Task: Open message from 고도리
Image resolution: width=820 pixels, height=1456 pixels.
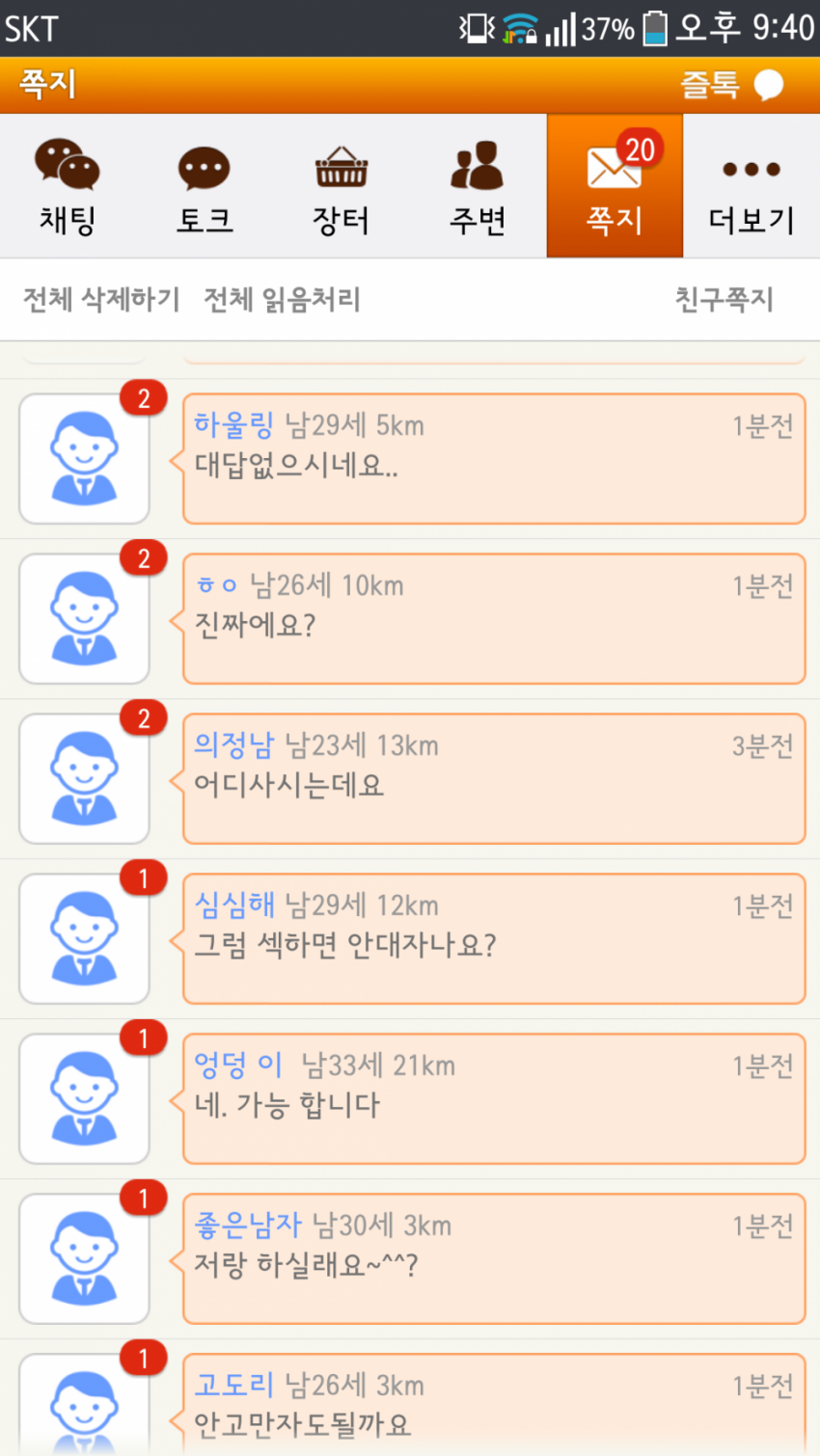Action: click(x=494, y=1406)
